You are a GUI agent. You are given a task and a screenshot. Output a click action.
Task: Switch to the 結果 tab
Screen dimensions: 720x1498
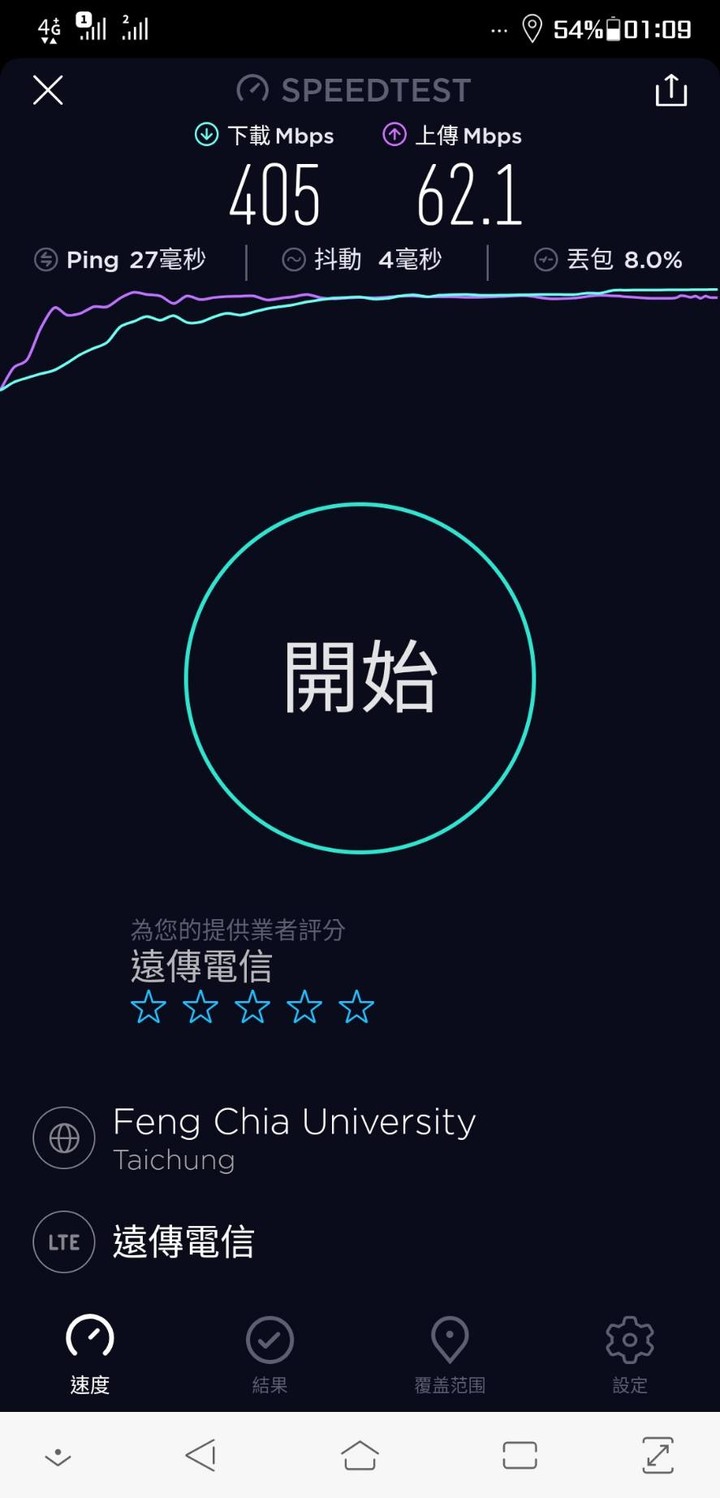pos(270,1354)
